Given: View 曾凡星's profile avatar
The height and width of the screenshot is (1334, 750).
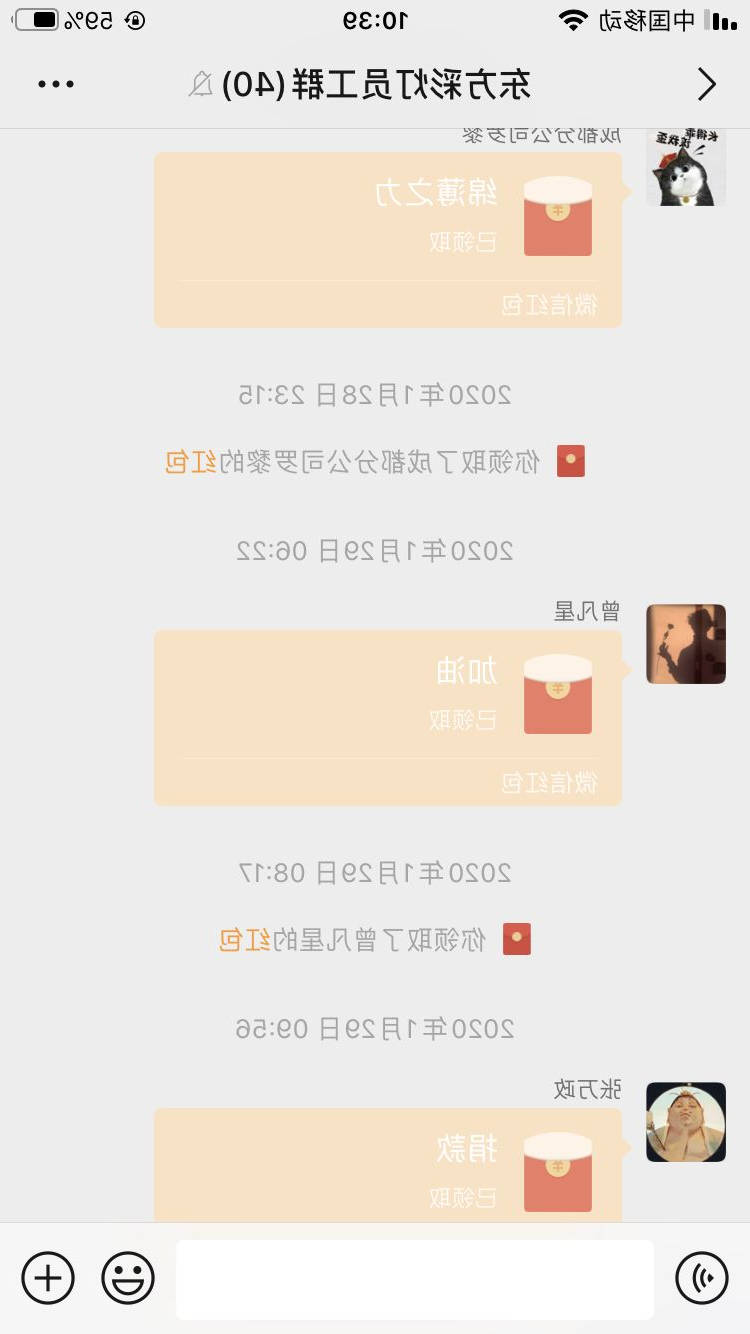Looking at the screenshot, I should [686, 644].
